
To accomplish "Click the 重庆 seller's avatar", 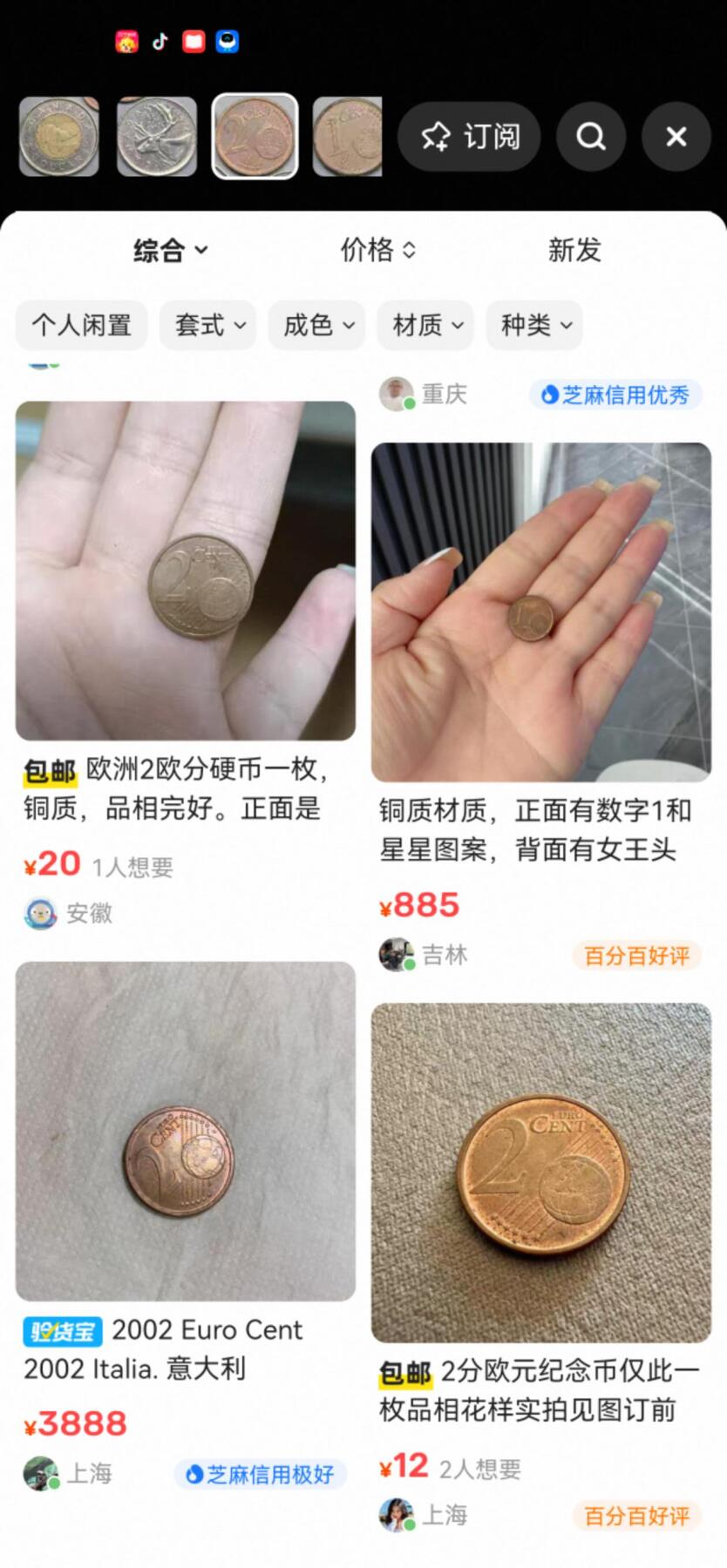I will coord(397,392).
